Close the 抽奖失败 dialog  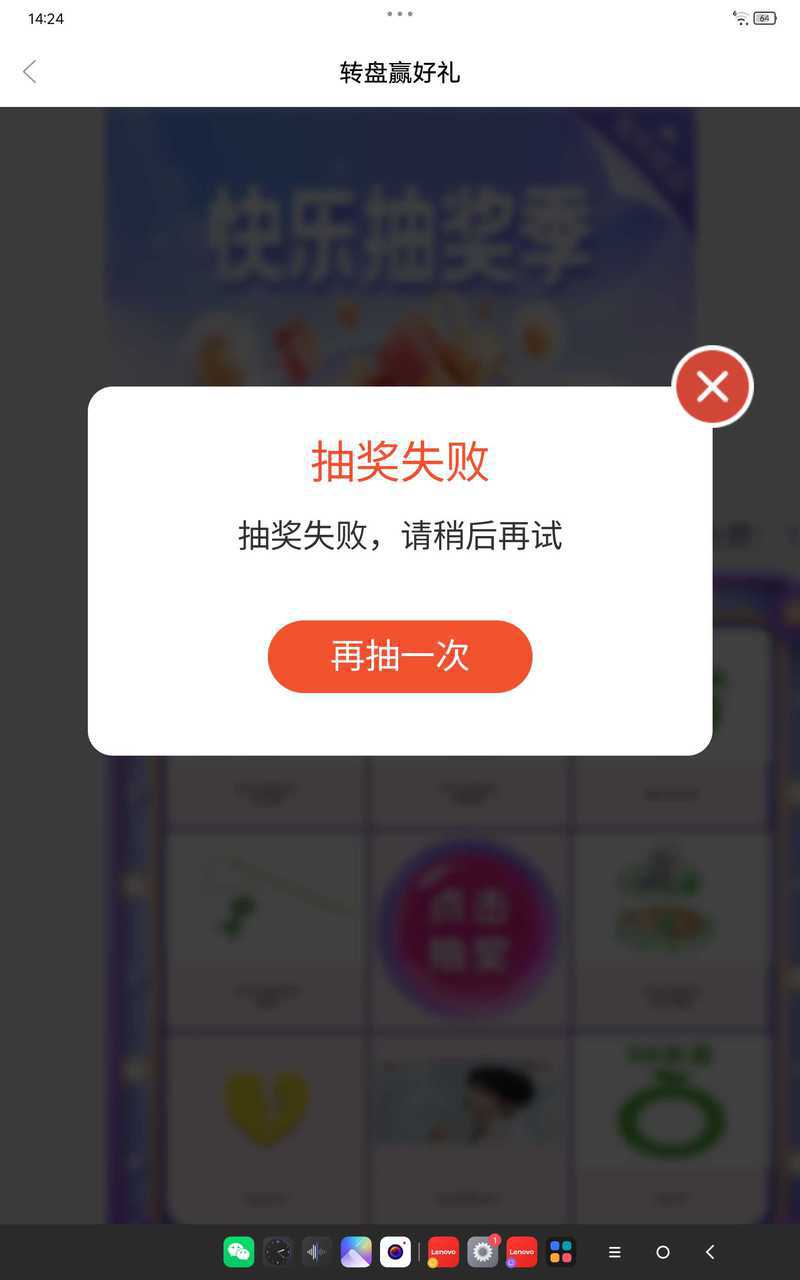point(712,387)
